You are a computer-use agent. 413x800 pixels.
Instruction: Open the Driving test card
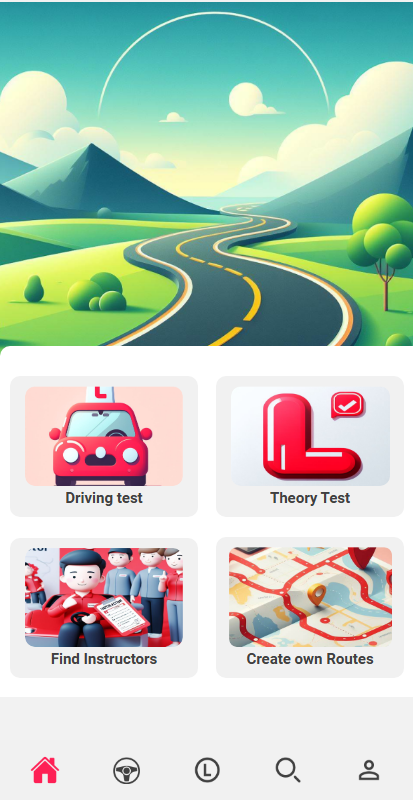(x=104, y=446)
